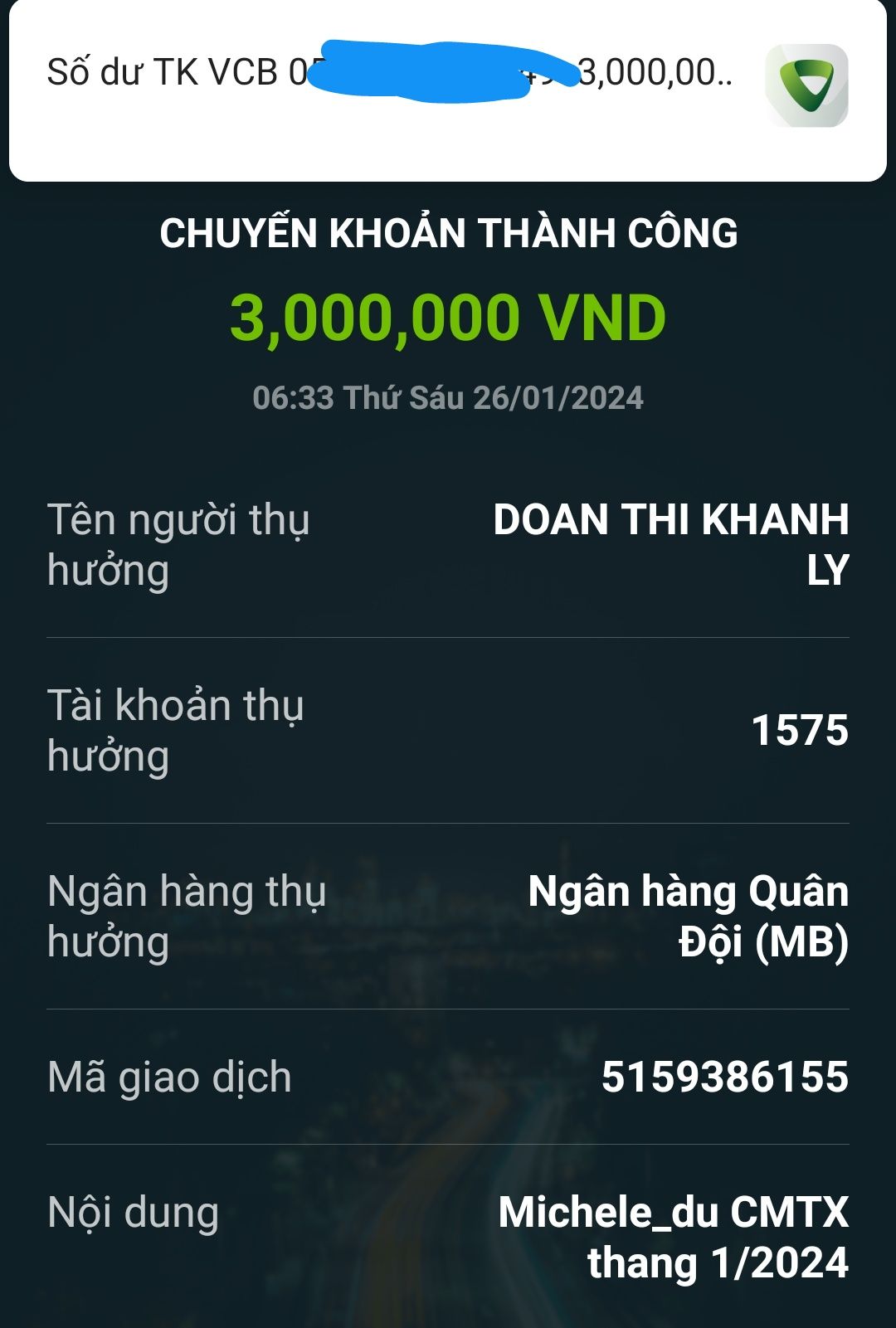This screenshot has width=896, height=1328.
Task: Open the VCB balance notification banner
Action: pyautogui.click(x=448, y=91)
